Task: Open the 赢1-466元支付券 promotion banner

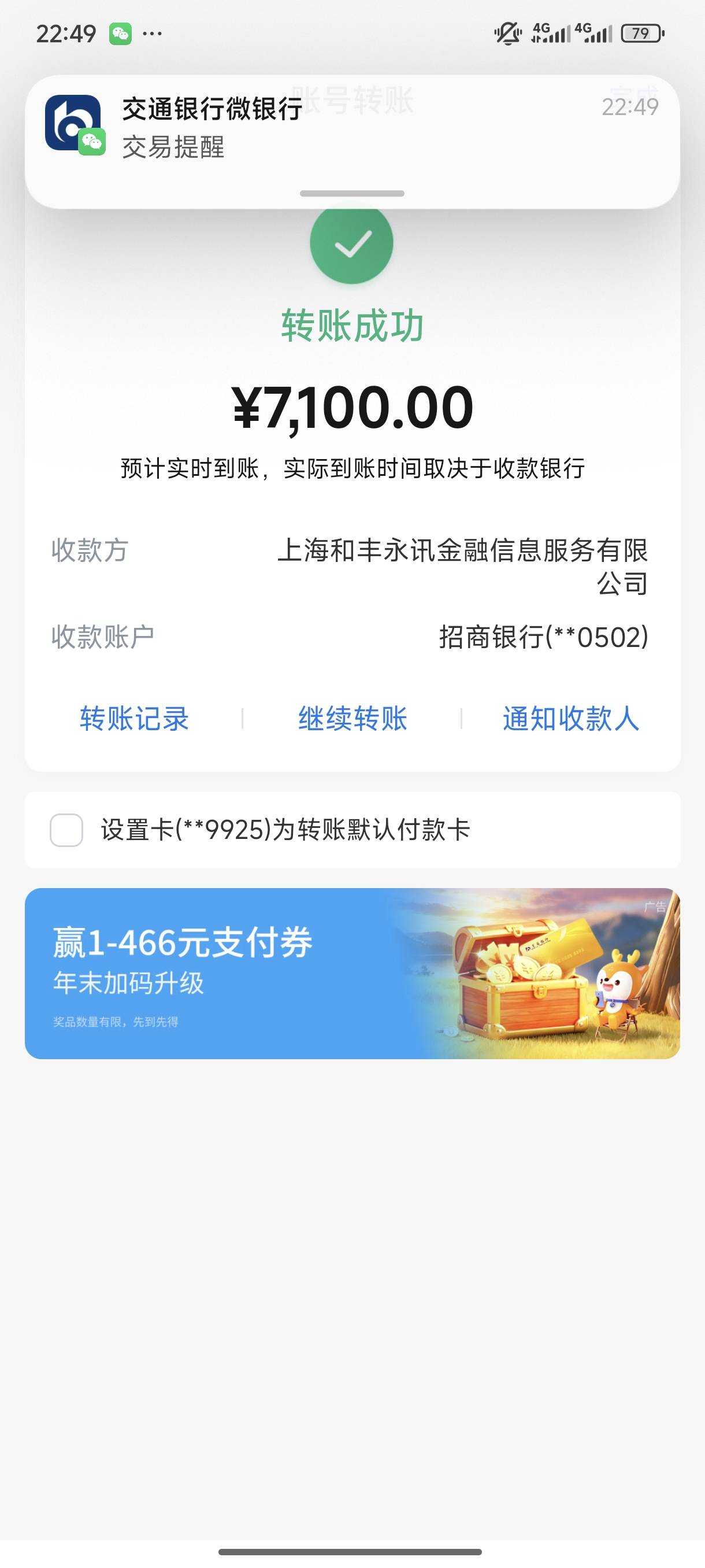Action: tap(352, 973)
